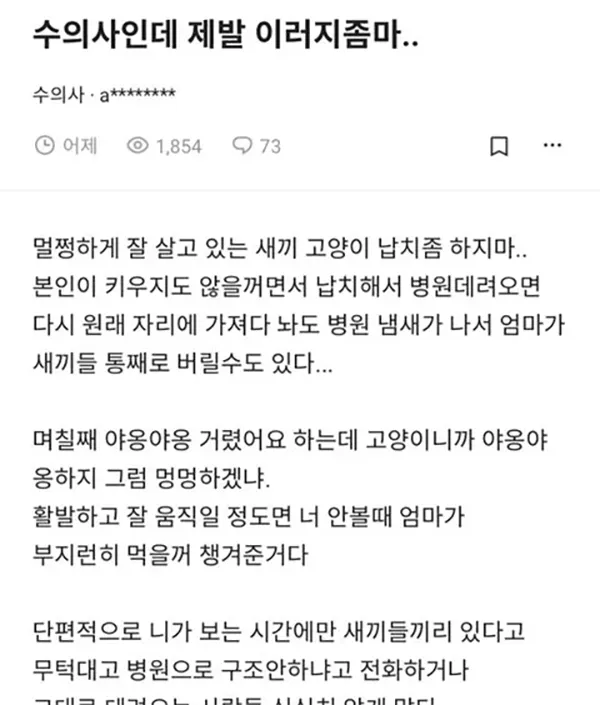Bookmark this veterinarian post
Screen dimensions: 600x705
tap(499, 146)
